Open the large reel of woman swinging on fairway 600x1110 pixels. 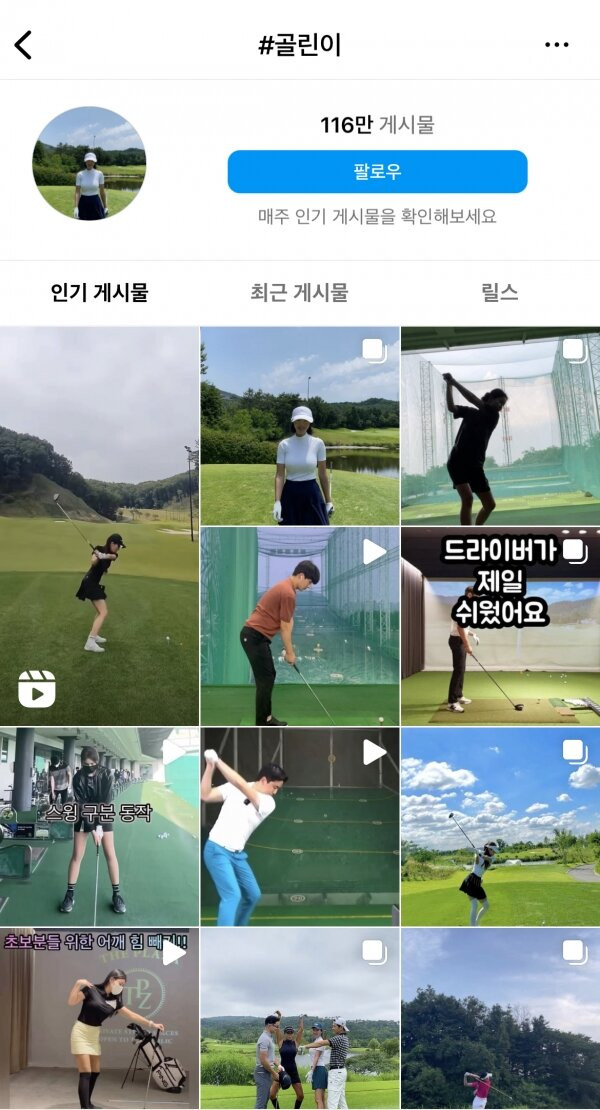(x=99, y=525)
